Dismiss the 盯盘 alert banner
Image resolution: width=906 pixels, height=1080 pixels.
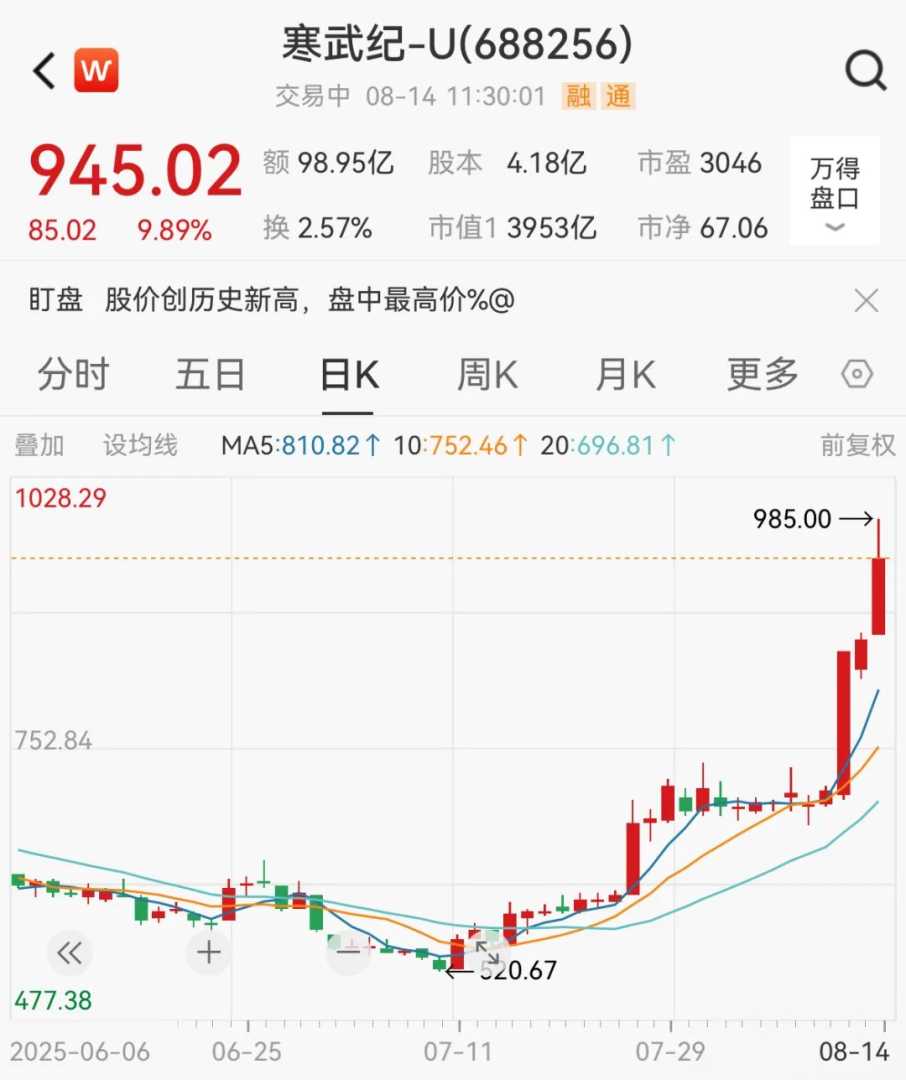click(866, 300)
